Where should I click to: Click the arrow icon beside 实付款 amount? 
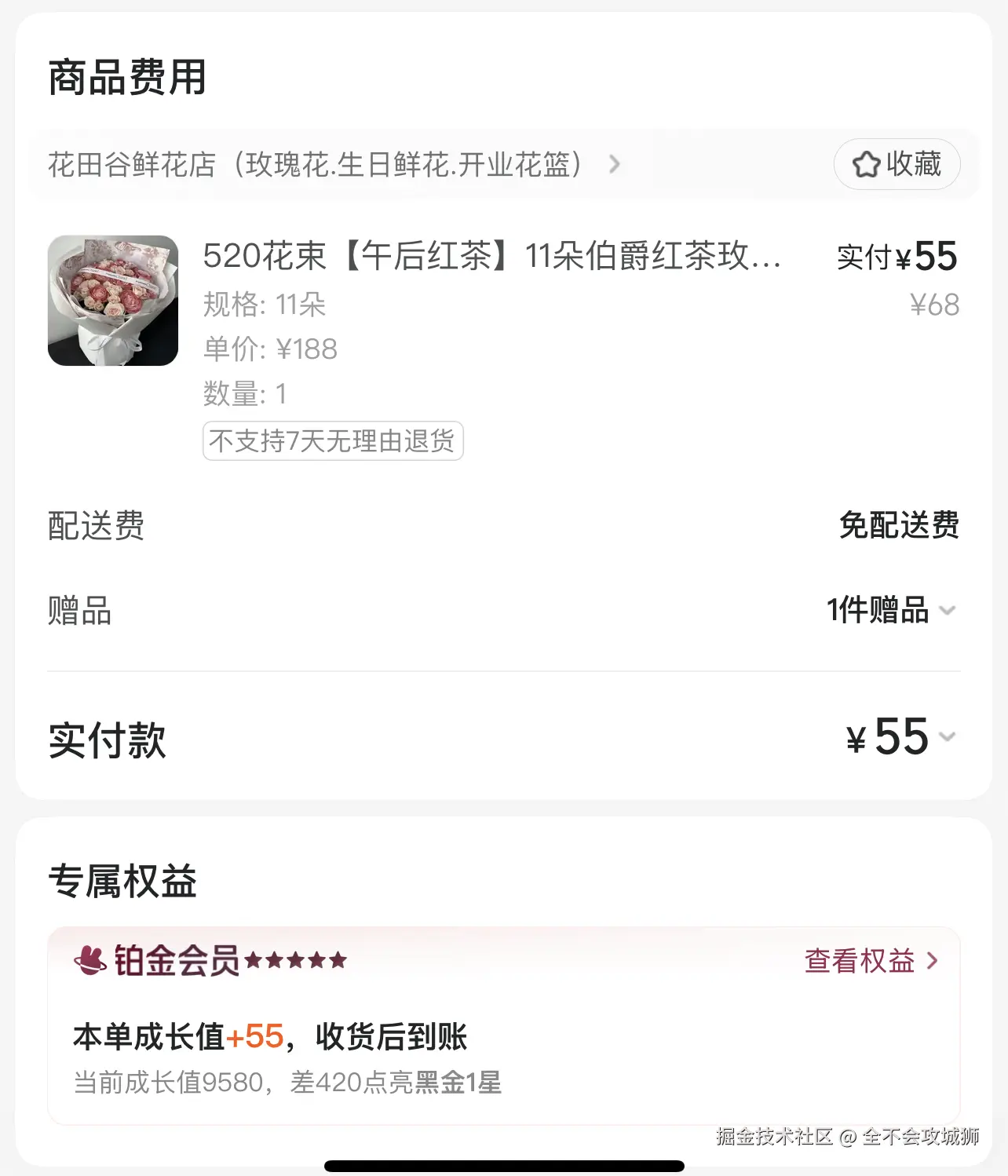tap(948, 738)
